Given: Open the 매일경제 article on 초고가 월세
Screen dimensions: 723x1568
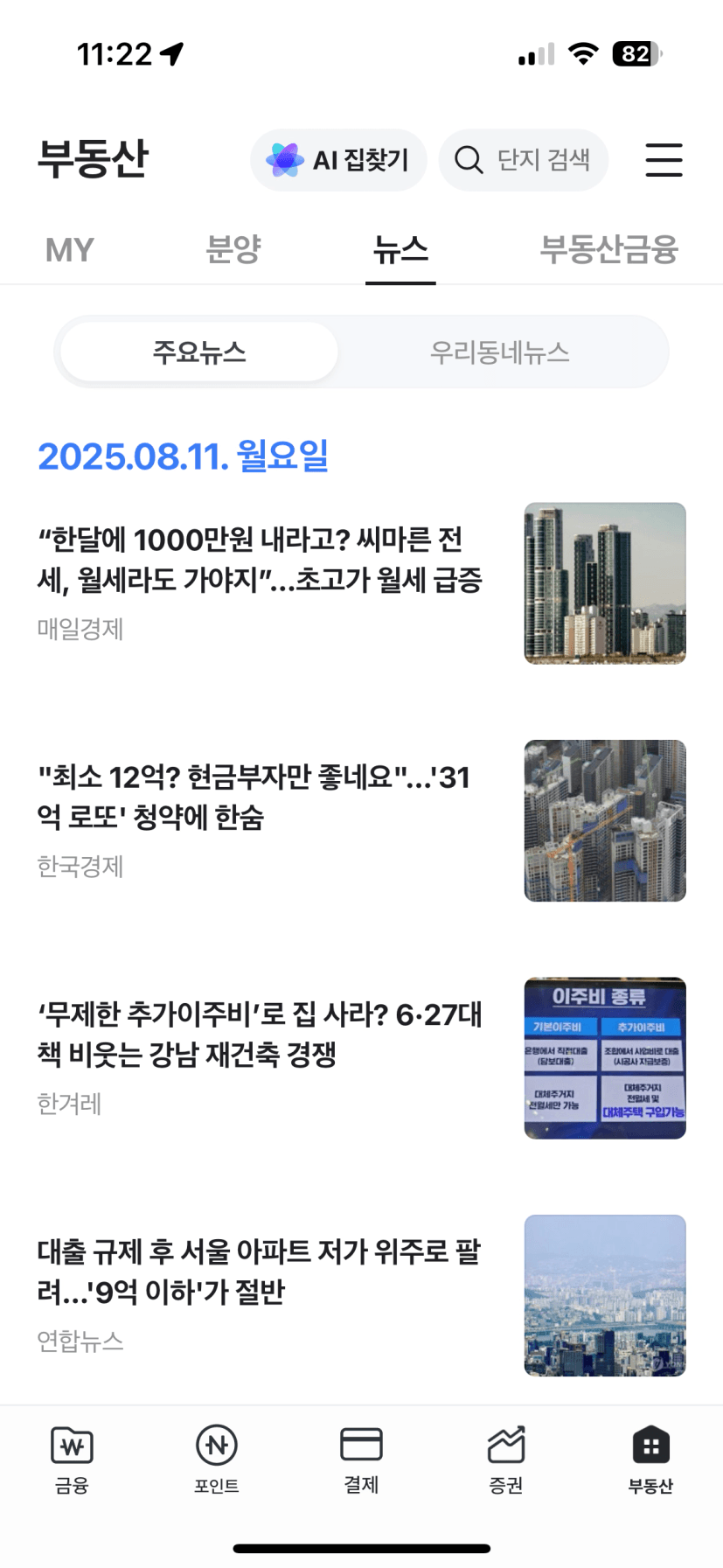Looking at the screenshot, I should pyautogui.click(x=260, y=560).
